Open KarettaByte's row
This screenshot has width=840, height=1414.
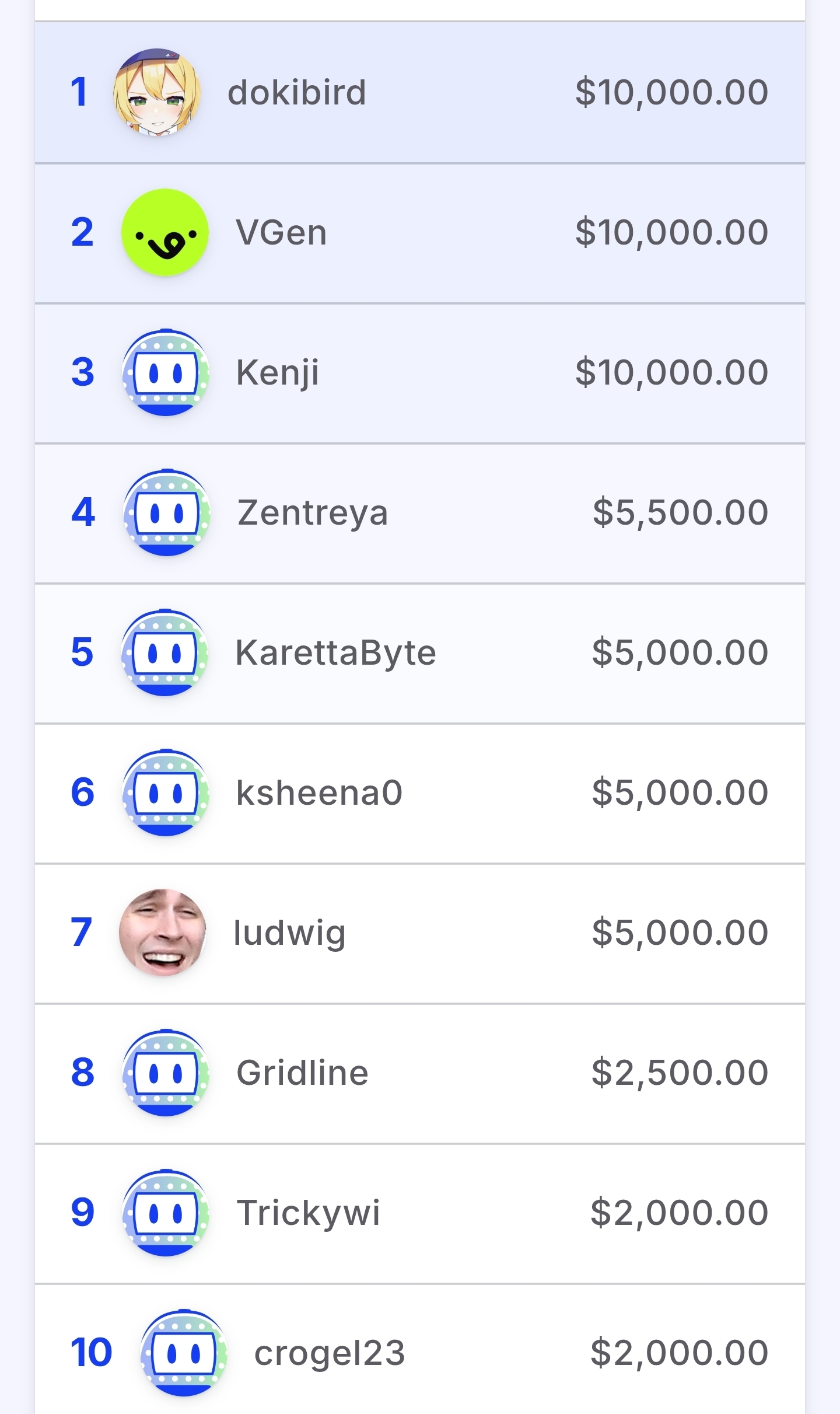[x=420, y=653]
